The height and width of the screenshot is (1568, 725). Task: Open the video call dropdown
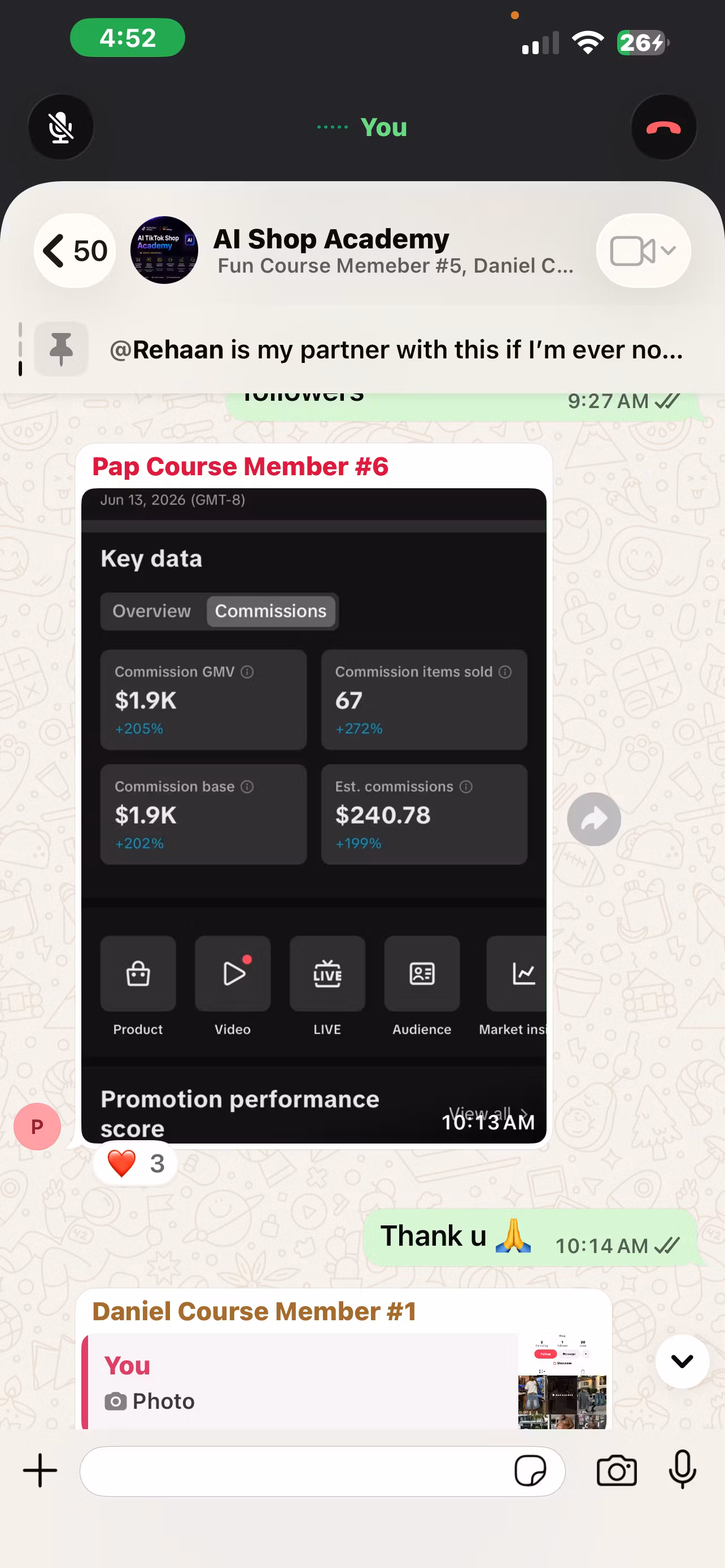[x=644, y=251]
